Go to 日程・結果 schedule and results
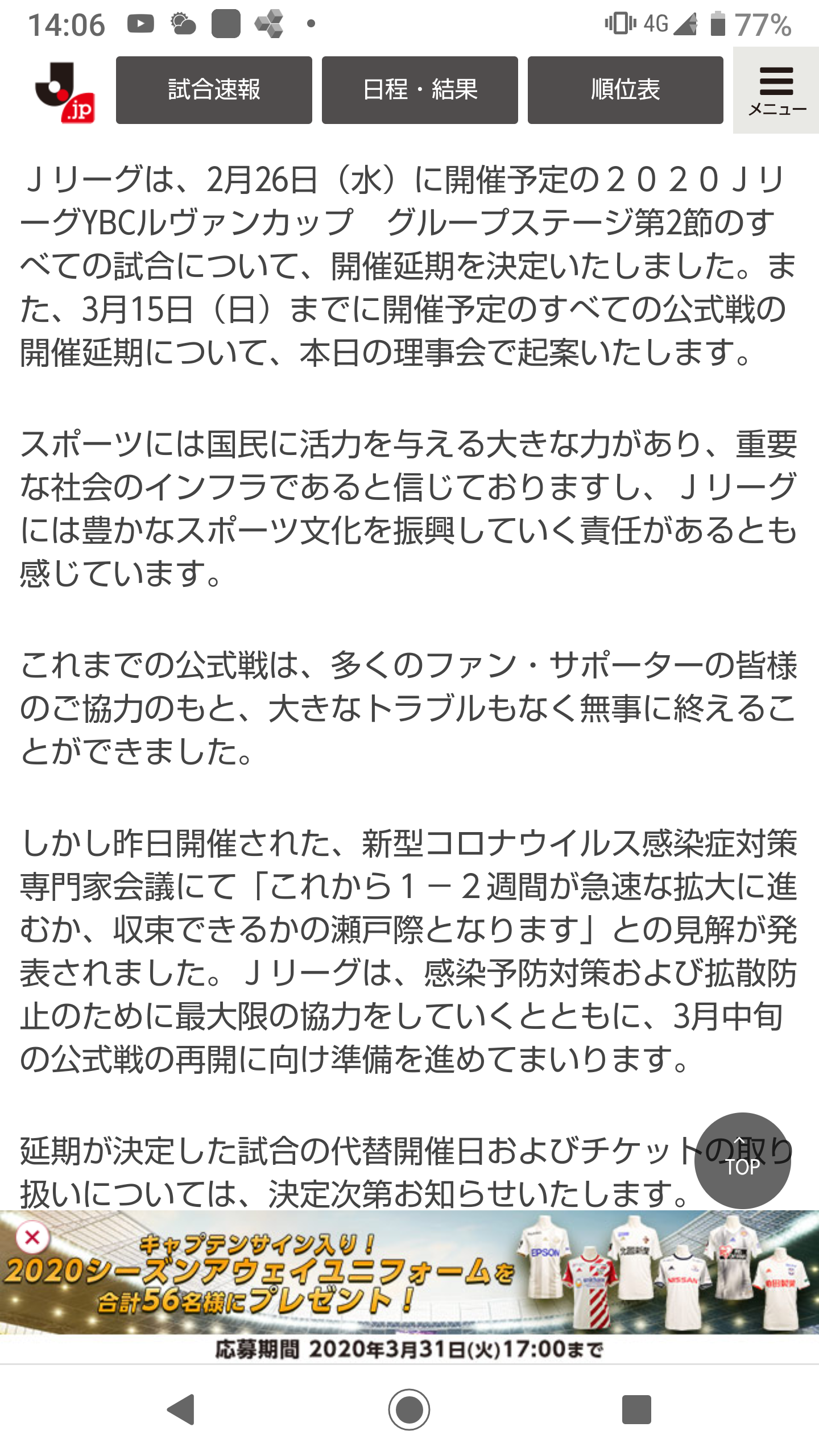819x1456 pixels. click(x=420, y=90)
